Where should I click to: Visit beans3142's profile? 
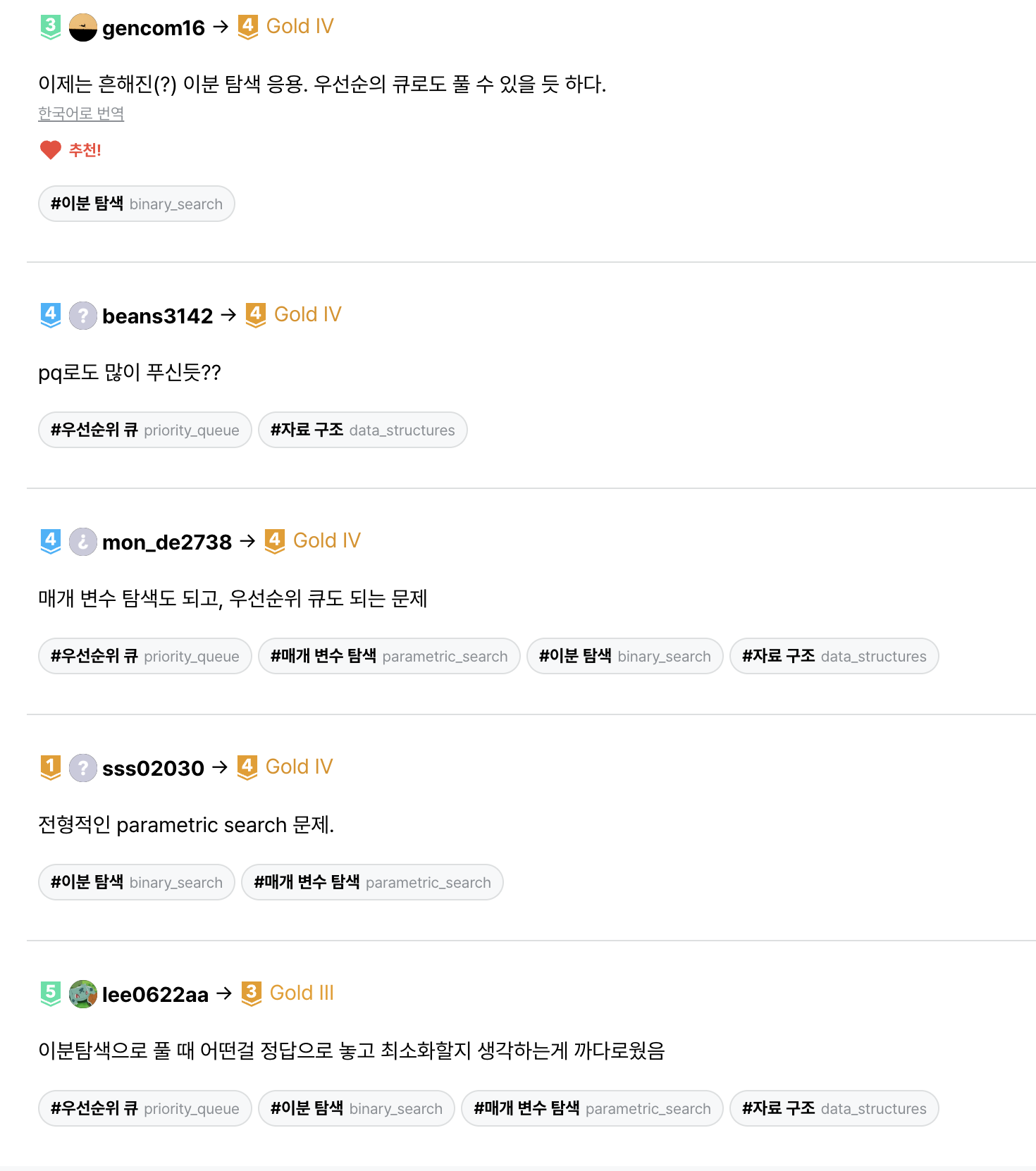[x=157, y=316]
